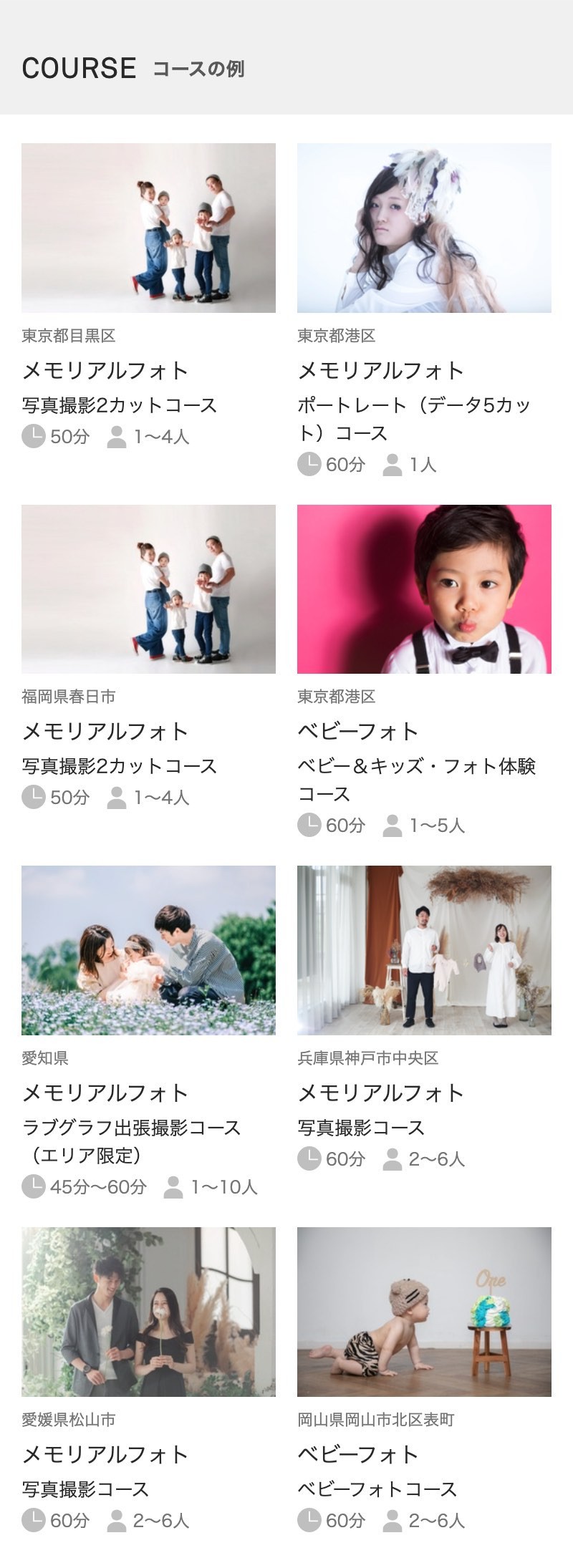
Task: Open the 兵庫県神戸市中央区 写真撮影コース card
Action: (x=424, y=950)
